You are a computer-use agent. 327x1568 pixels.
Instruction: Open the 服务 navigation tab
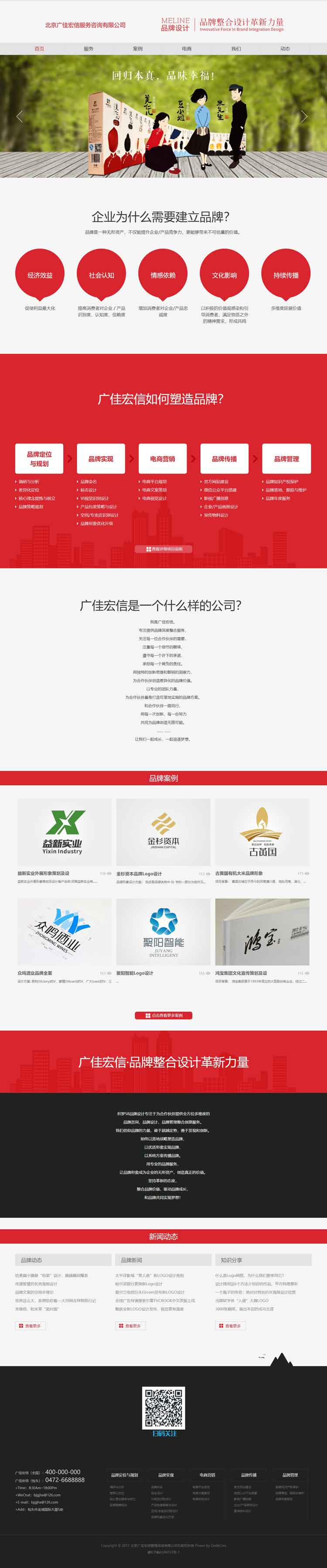click(x=89, y=49)
